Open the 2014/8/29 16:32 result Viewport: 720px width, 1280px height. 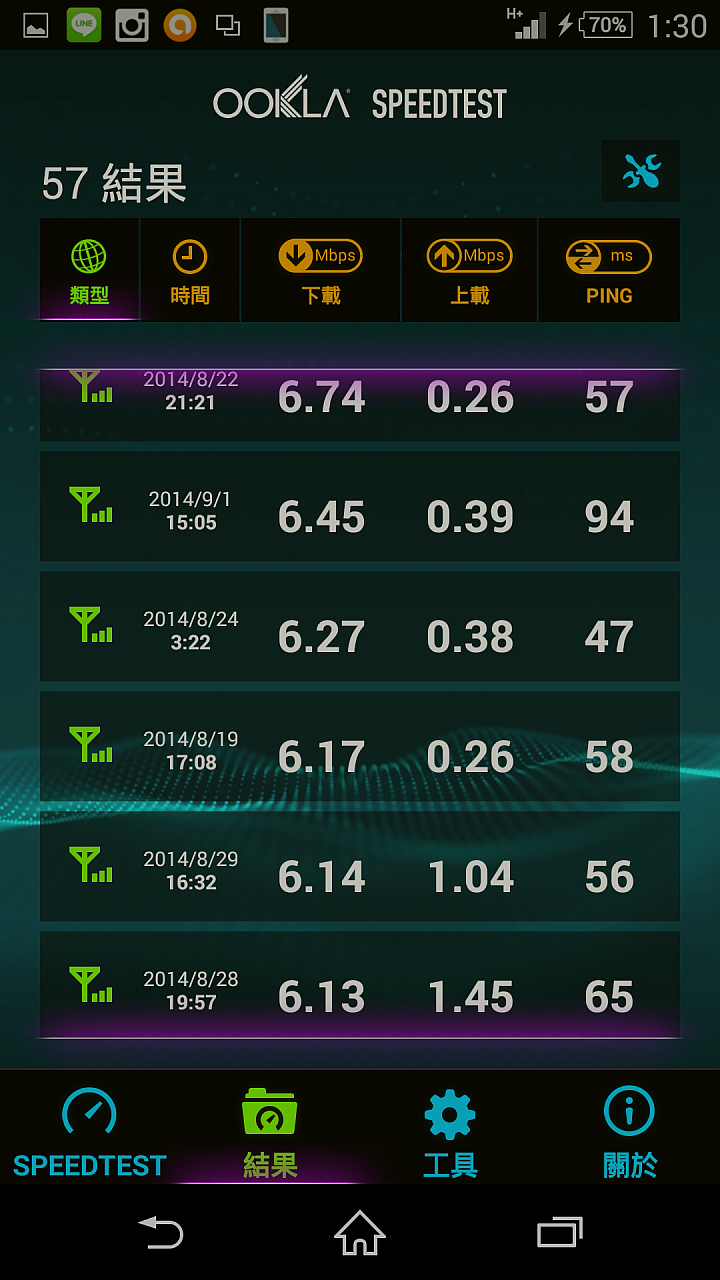[360, 866]
